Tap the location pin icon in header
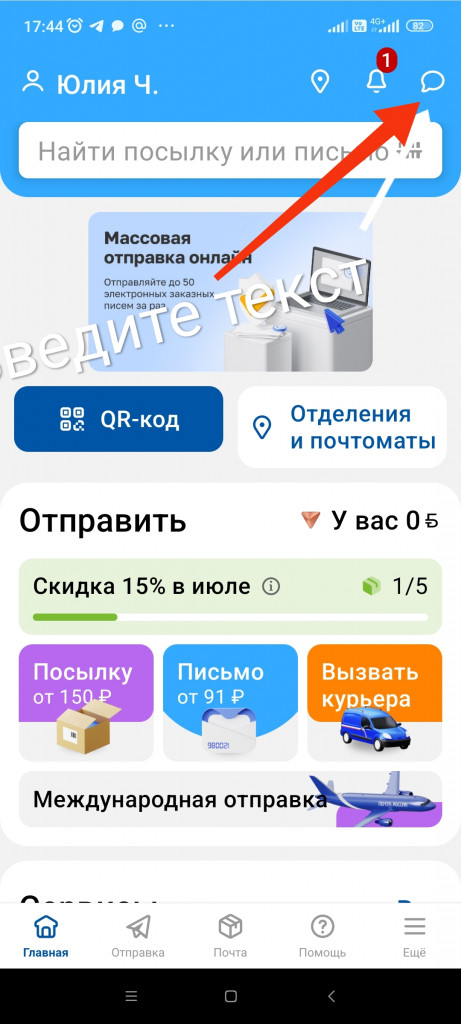 click(x=319, y=82)
